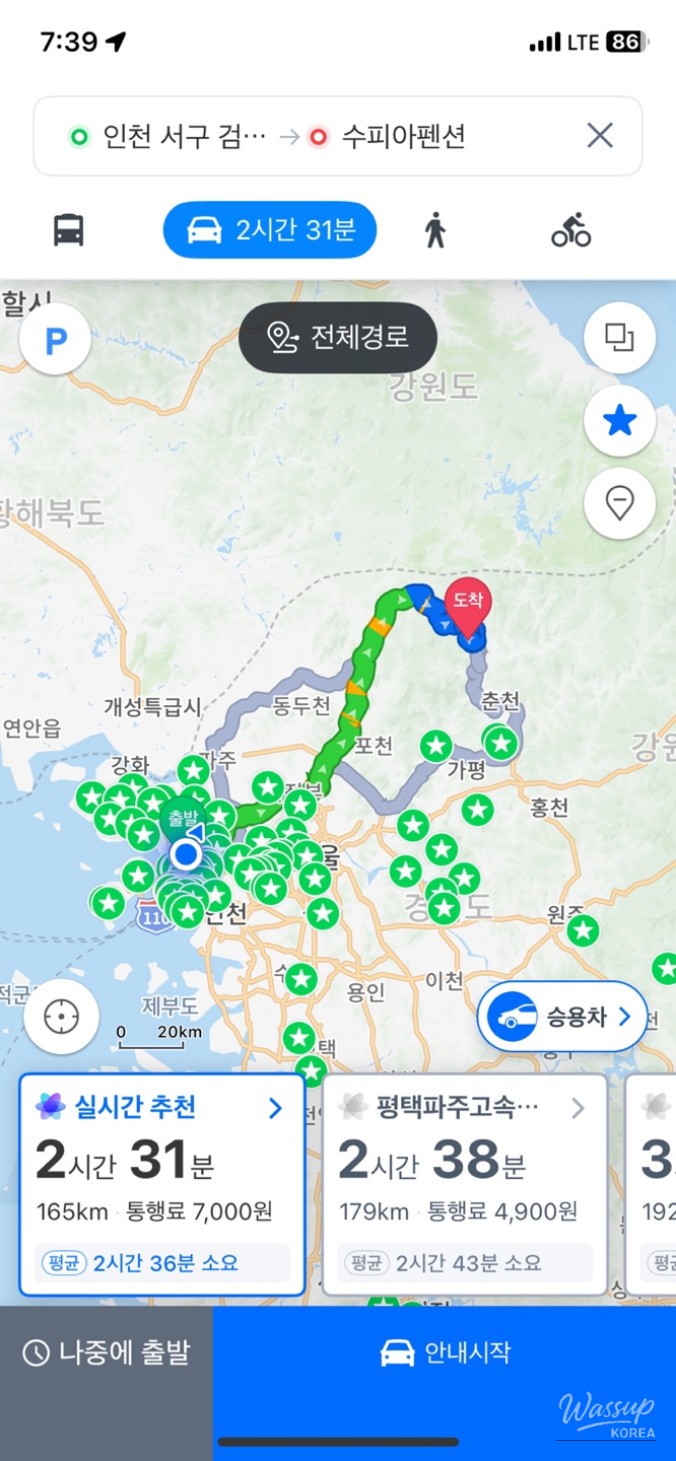
Task: Open the map layers button
Action: click(x=620, y=338)
